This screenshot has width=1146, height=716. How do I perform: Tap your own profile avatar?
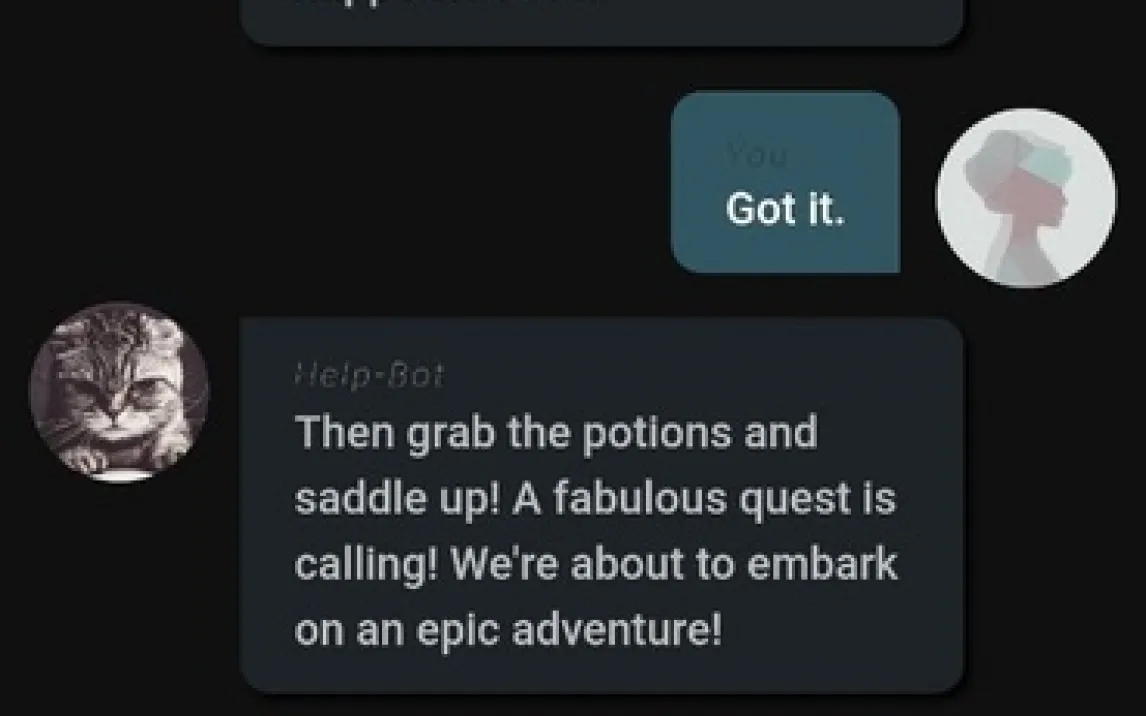[1025, 199]
